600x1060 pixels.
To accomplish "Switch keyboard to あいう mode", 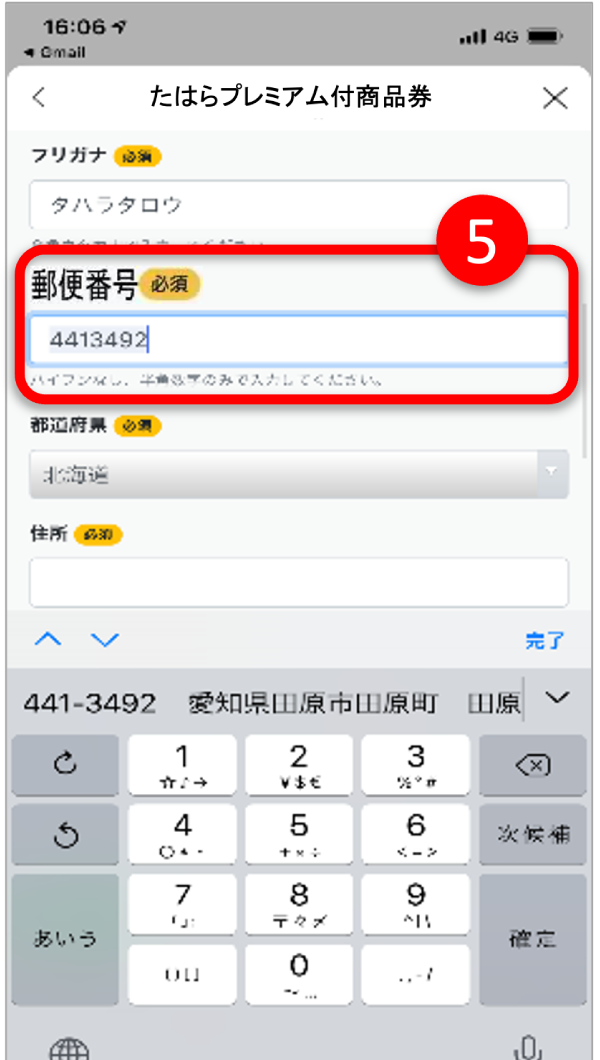I will 65,938.
